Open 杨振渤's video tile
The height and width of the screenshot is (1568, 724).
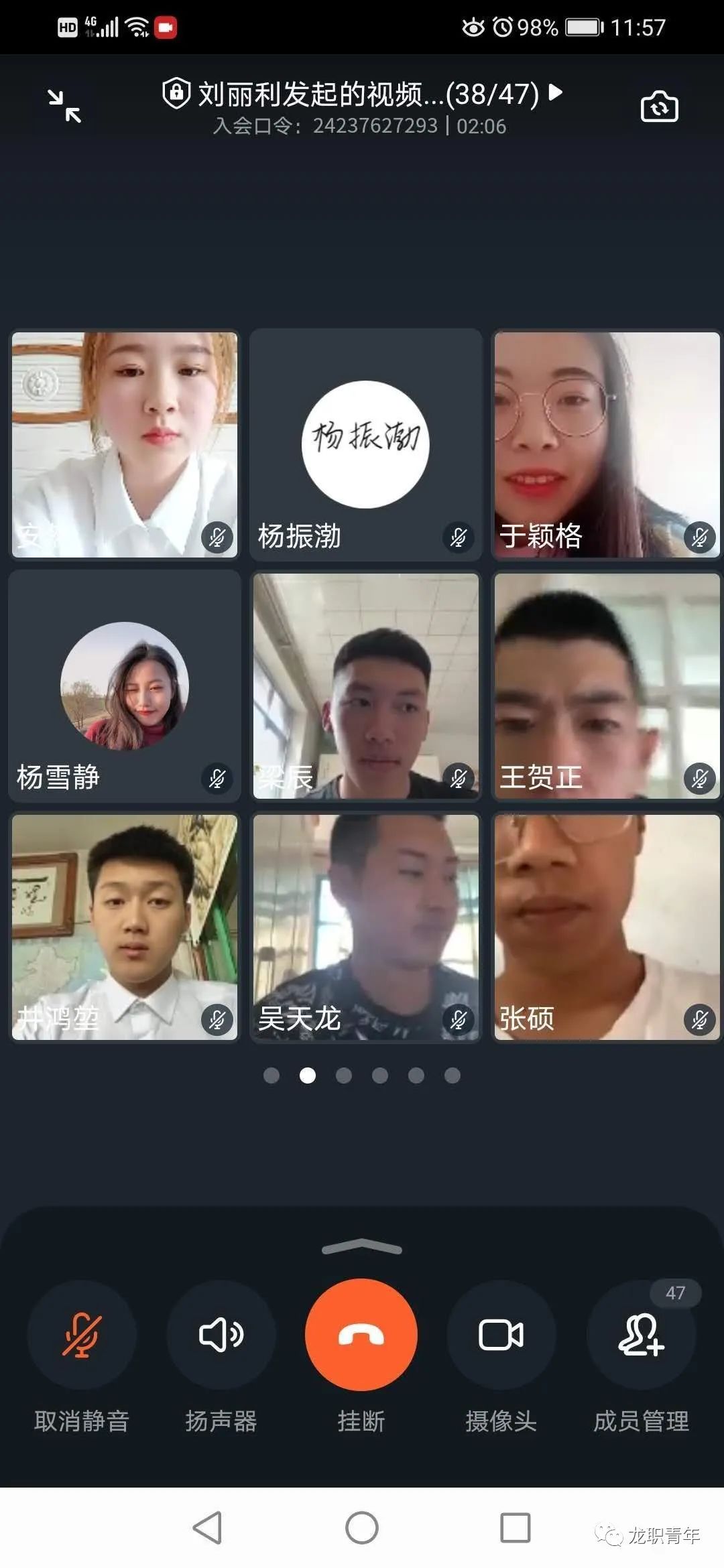365,444
